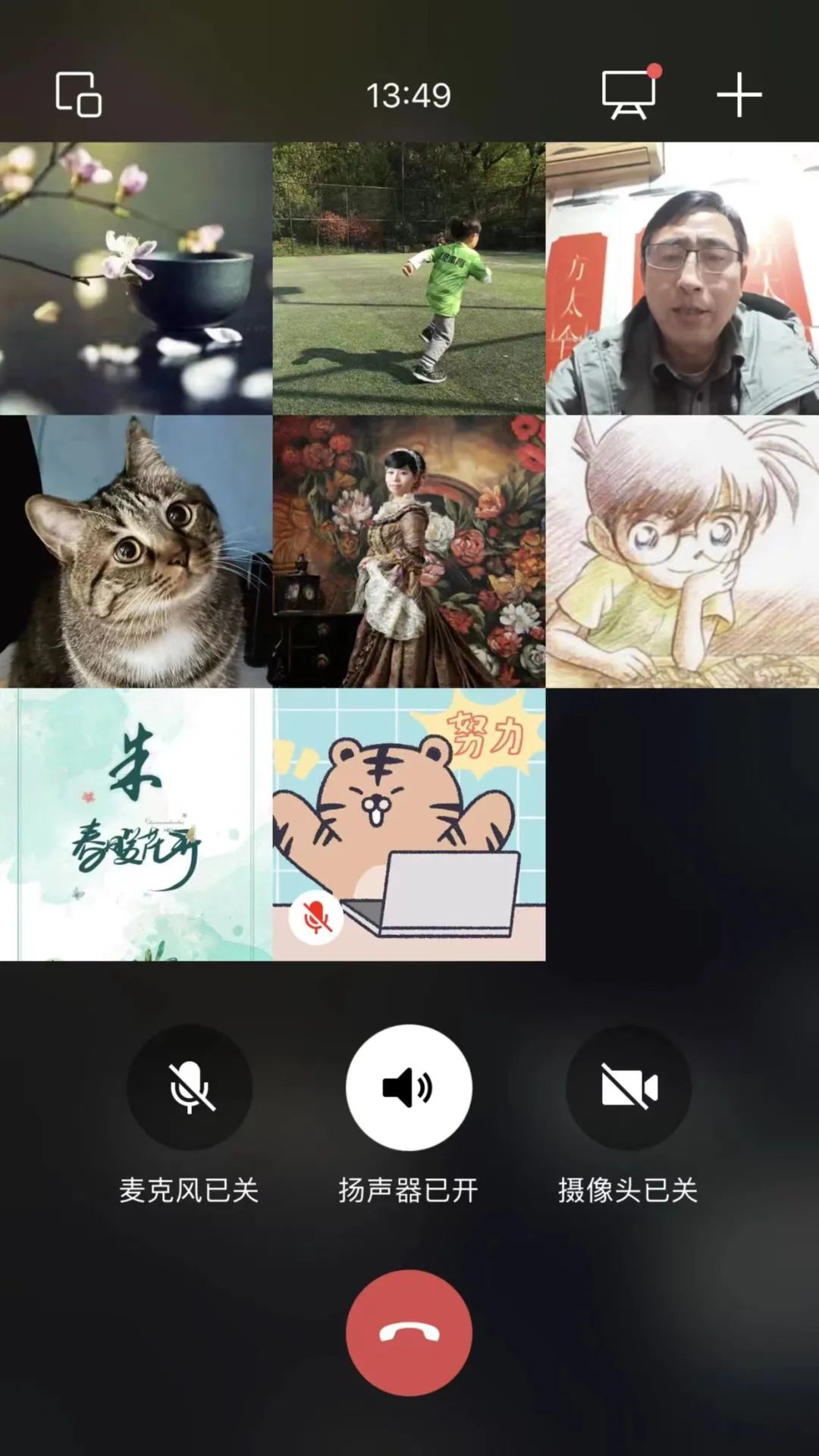819x1456 pixels.
Task: Turn the microphone back on
Action: coord(189,1087)
